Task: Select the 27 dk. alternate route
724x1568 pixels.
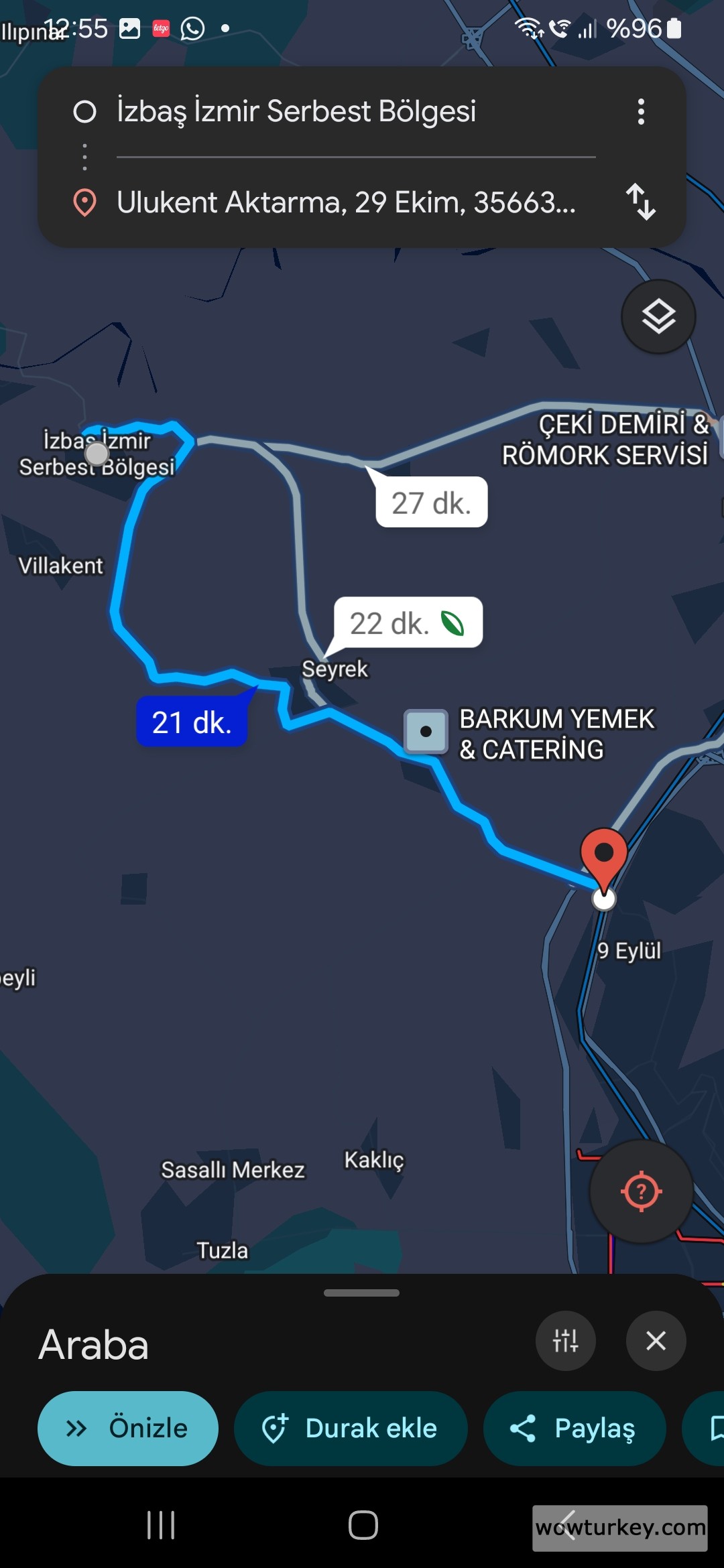Action: point(431,503)
